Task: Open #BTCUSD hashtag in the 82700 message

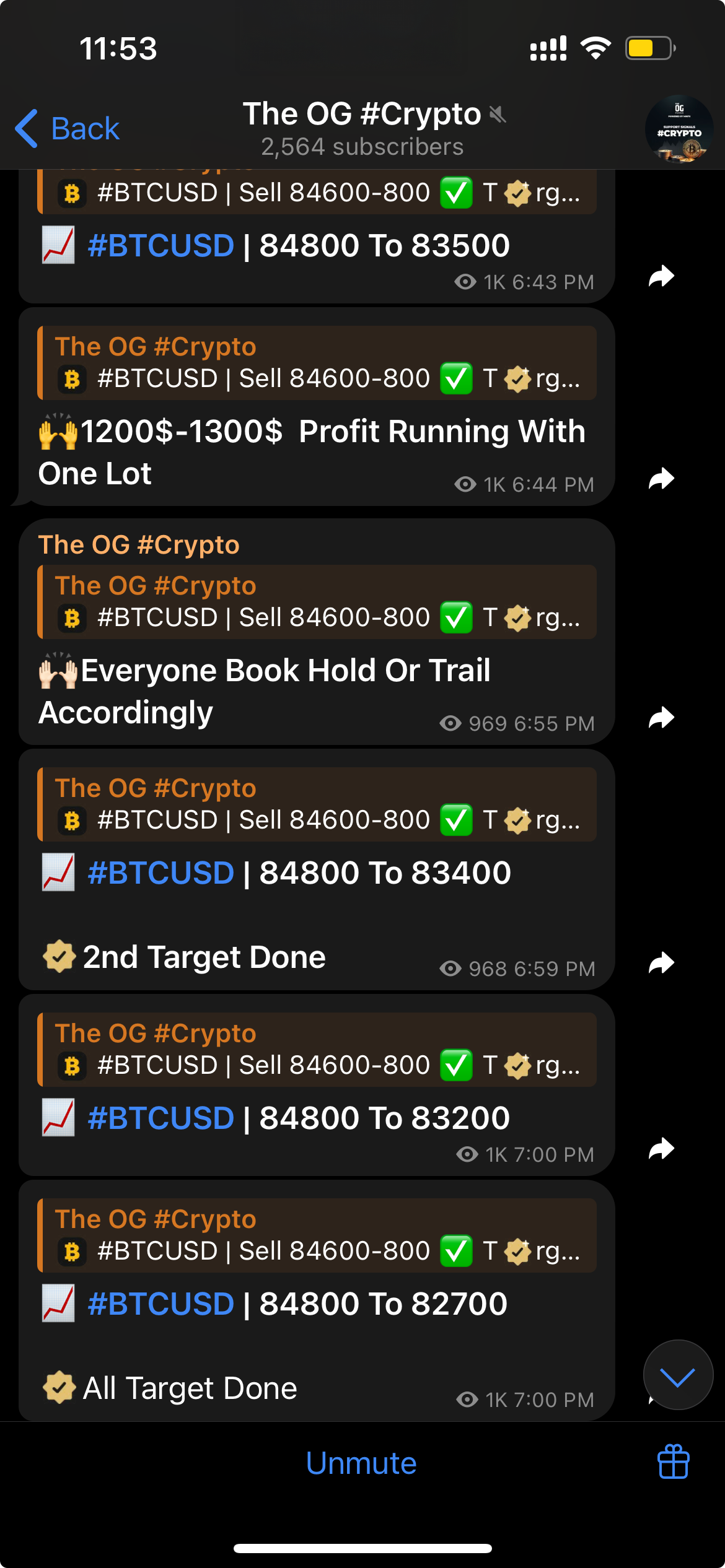Action: (x=161, y=1304)
